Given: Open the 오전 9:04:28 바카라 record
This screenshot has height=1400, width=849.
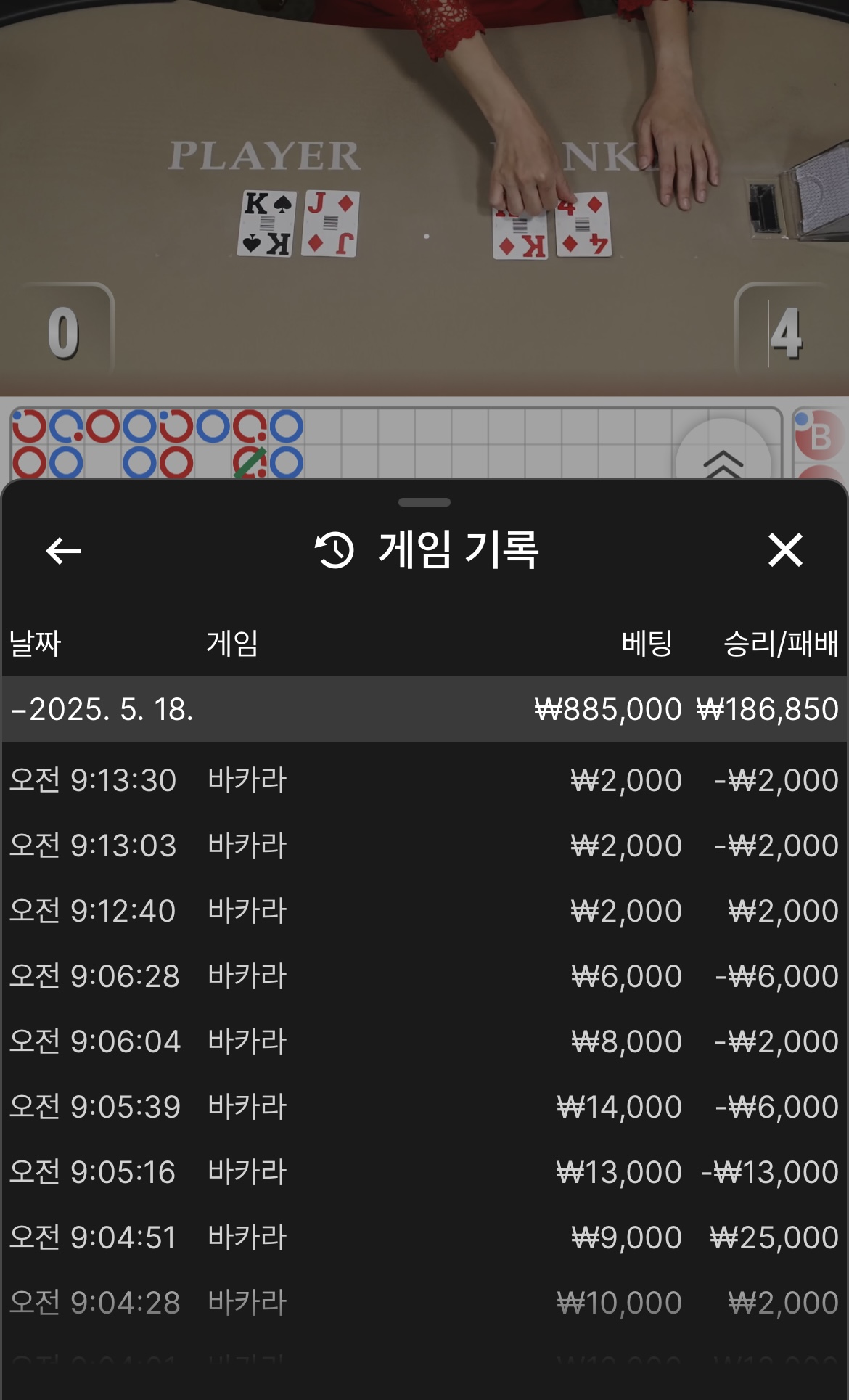Looking at the screenshot, I should 424,1303.
